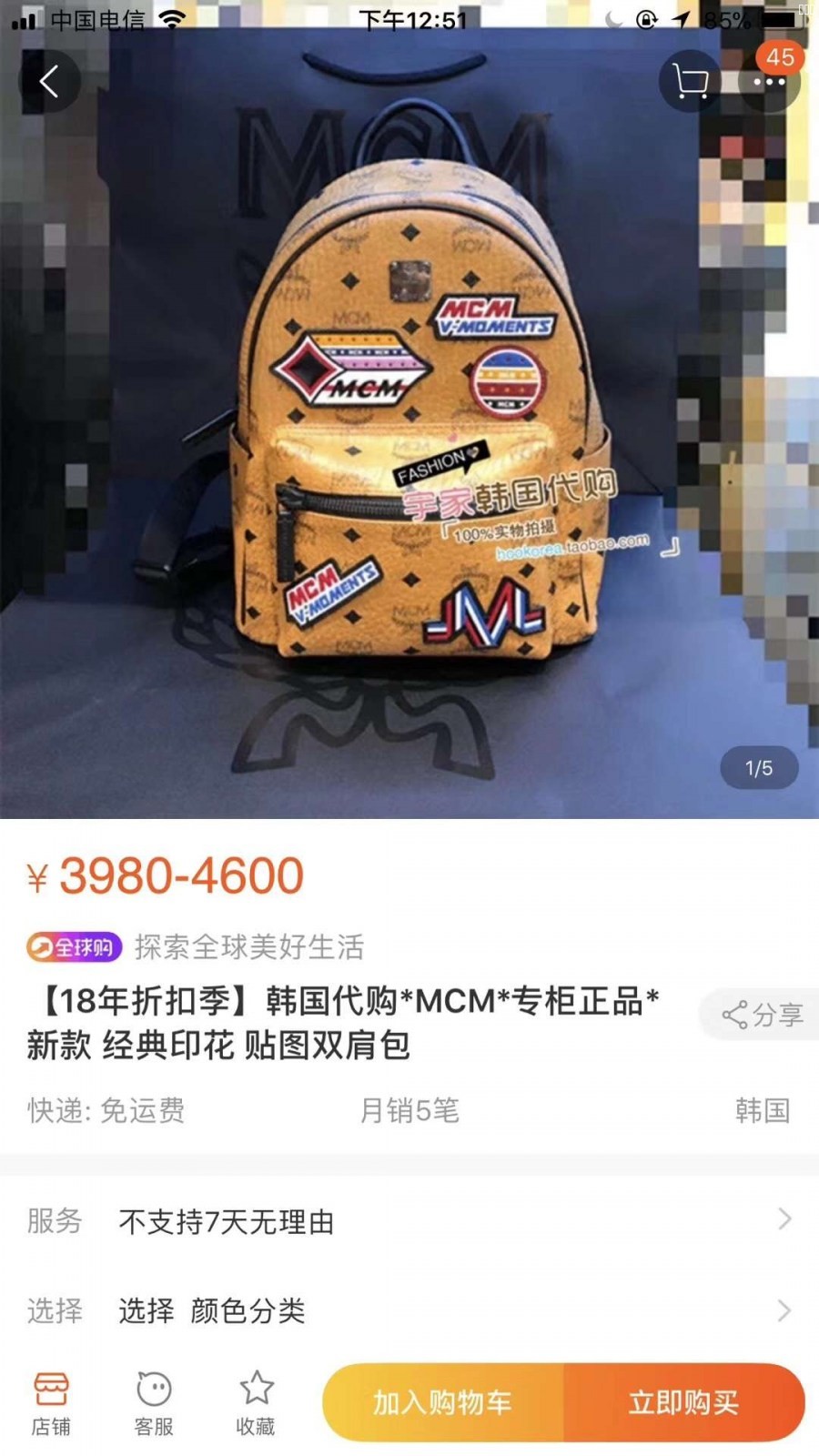Image resolution: width=819 pixels, height=1456 pixels.
Task: Open the 选择 颜色分类 options row
Action: tap(409, 1310)
